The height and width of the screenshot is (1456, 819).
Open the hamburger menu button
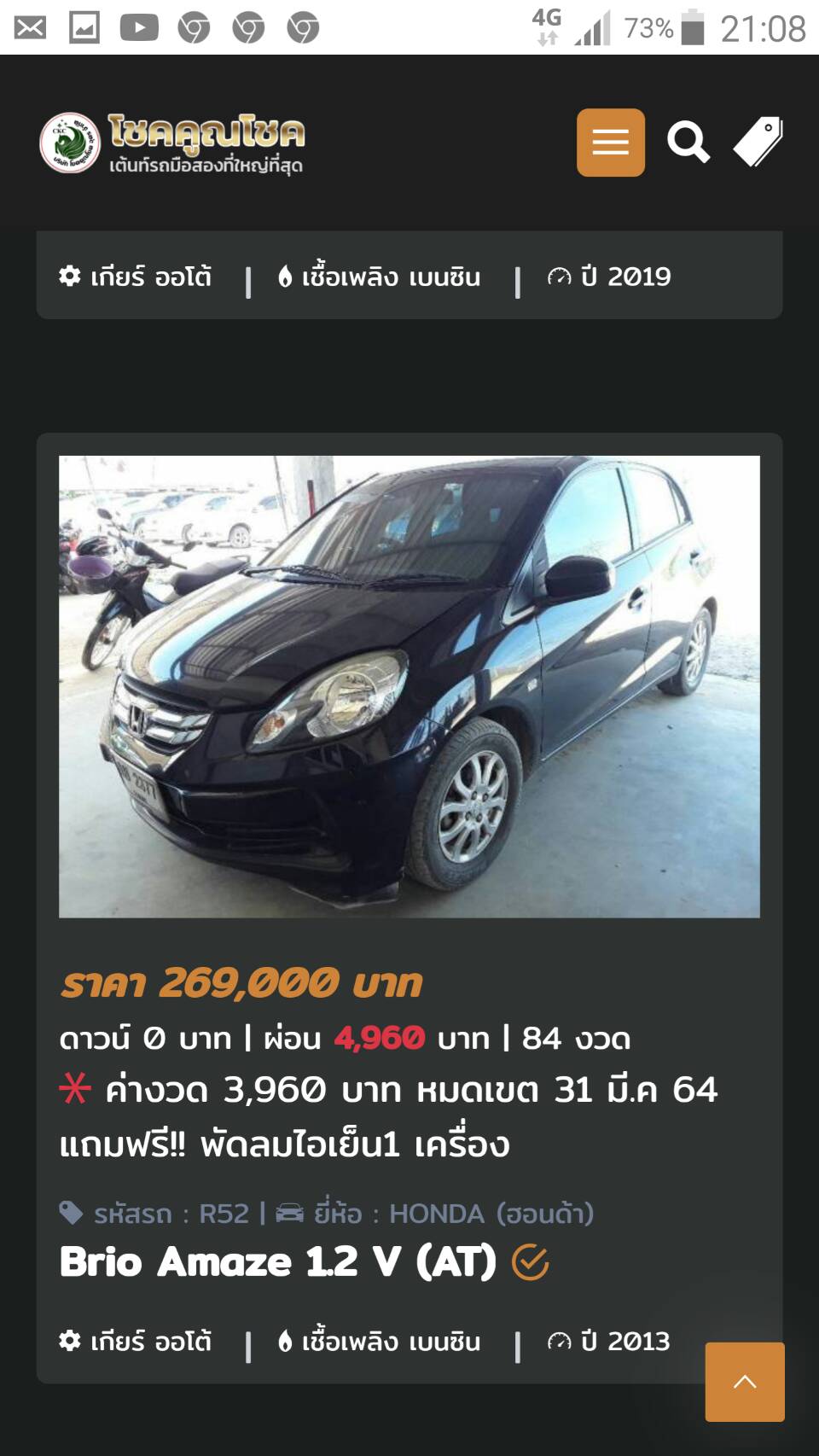pyautogui.click(x=611, y=143)
